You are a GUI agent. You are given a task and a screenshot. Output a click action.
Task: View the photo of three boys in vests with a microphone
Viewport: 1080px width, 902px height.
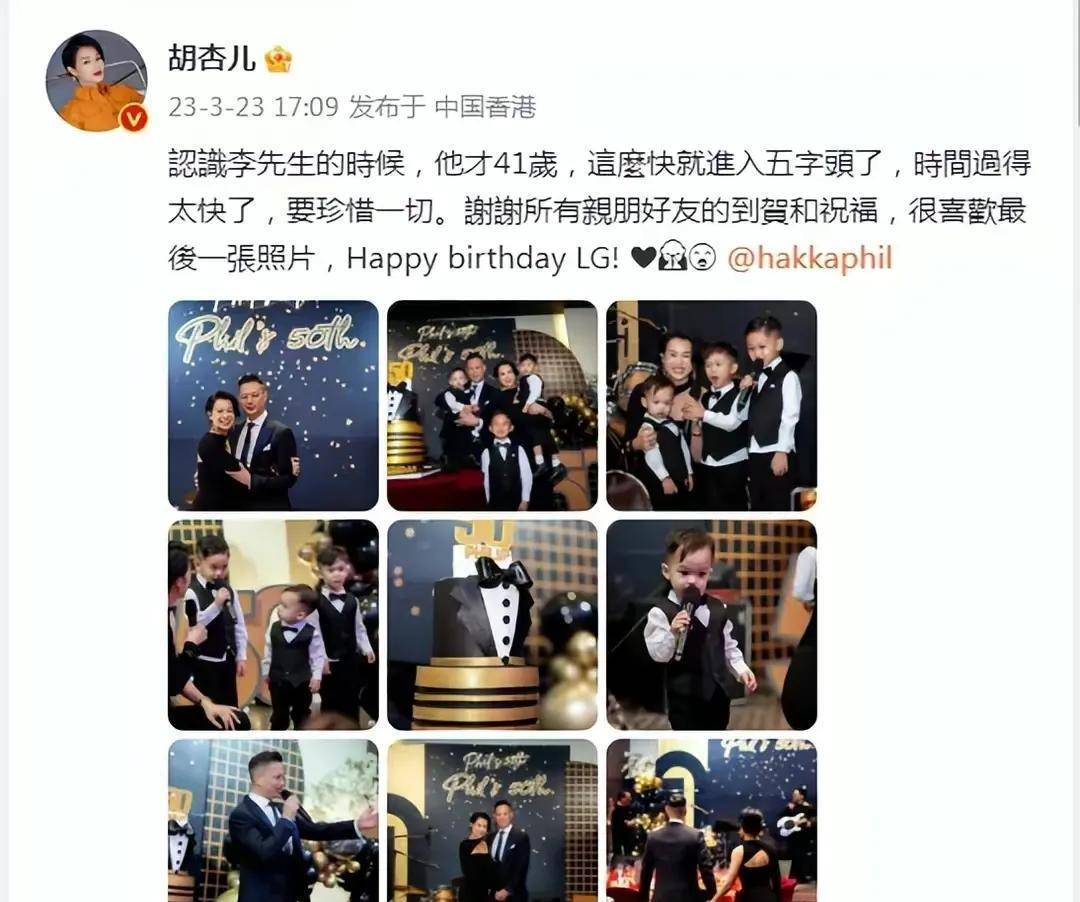coord(273,624)
